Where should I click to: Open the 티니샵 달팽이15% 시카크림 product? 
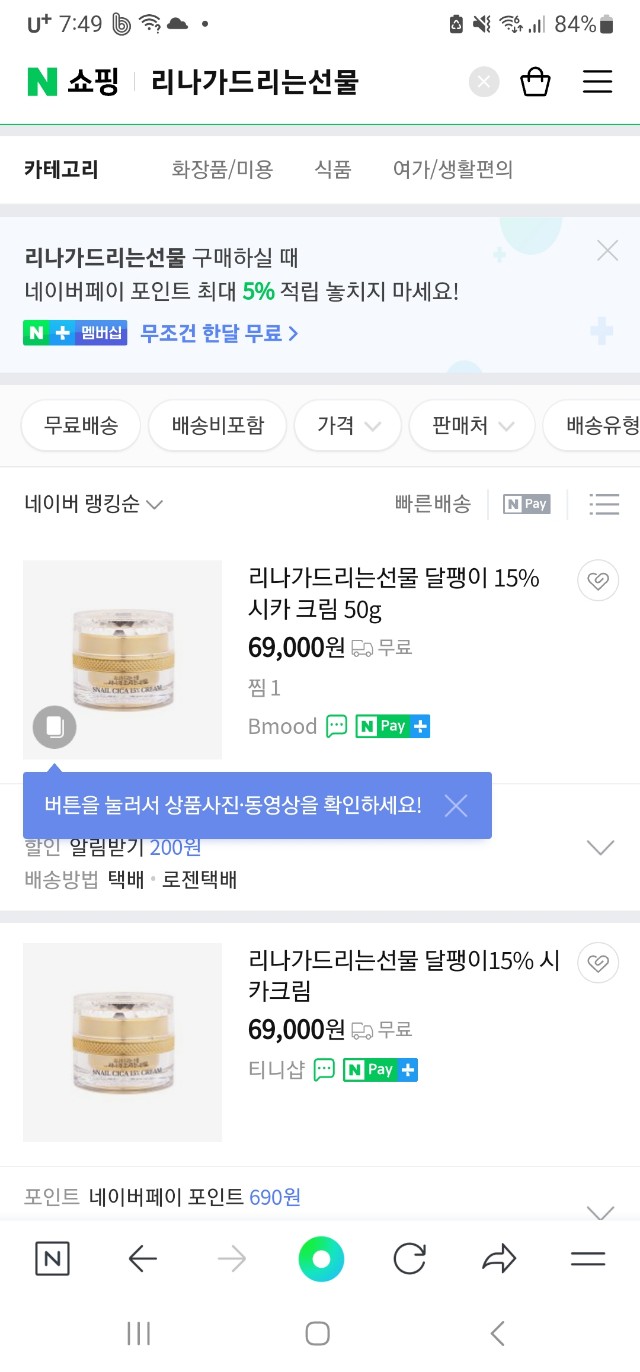point(404,975)
